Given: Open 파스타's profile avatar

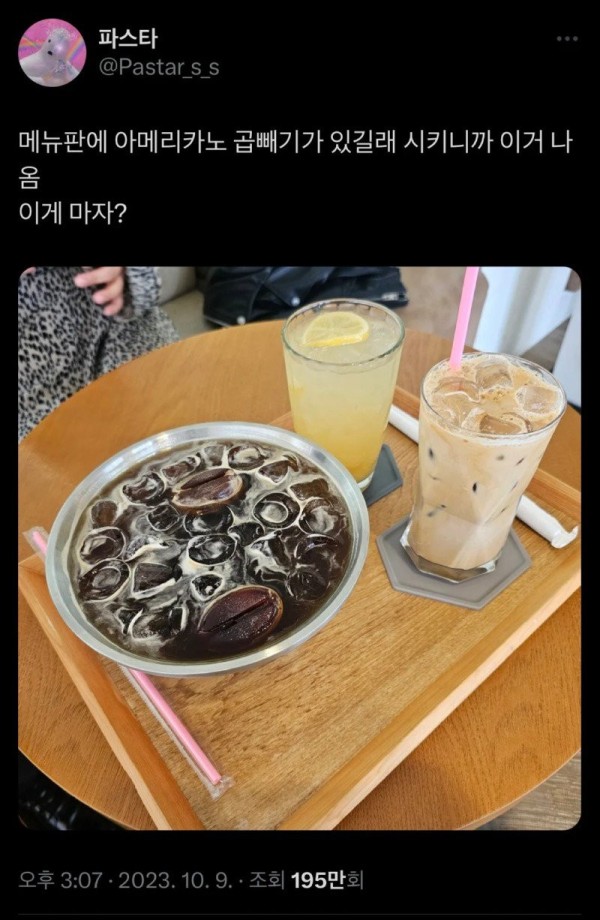Looking at the screenshot, I should click(x=52, y=53).
